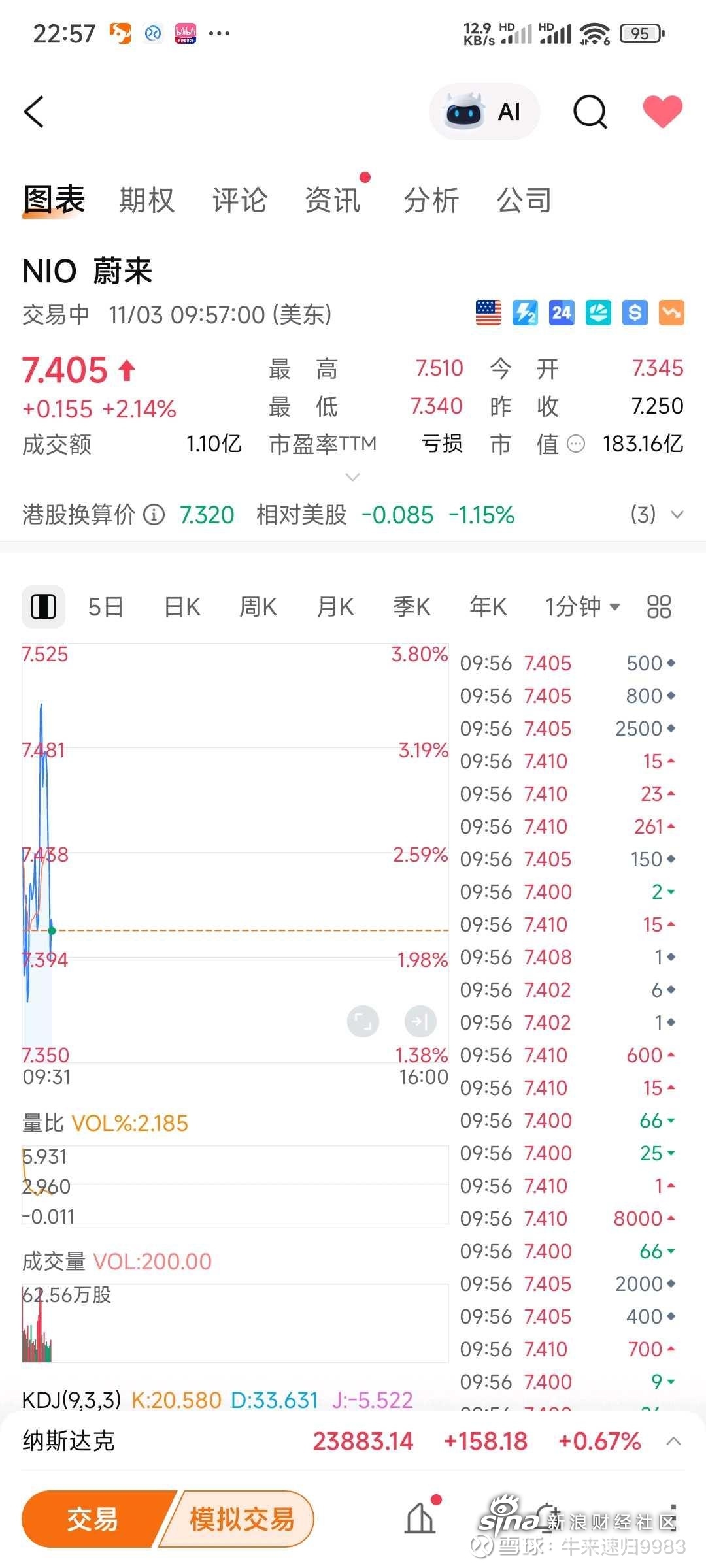Open the indicator grid selector beside 年K
706x1568 pixels.
(x=658, y=606)
